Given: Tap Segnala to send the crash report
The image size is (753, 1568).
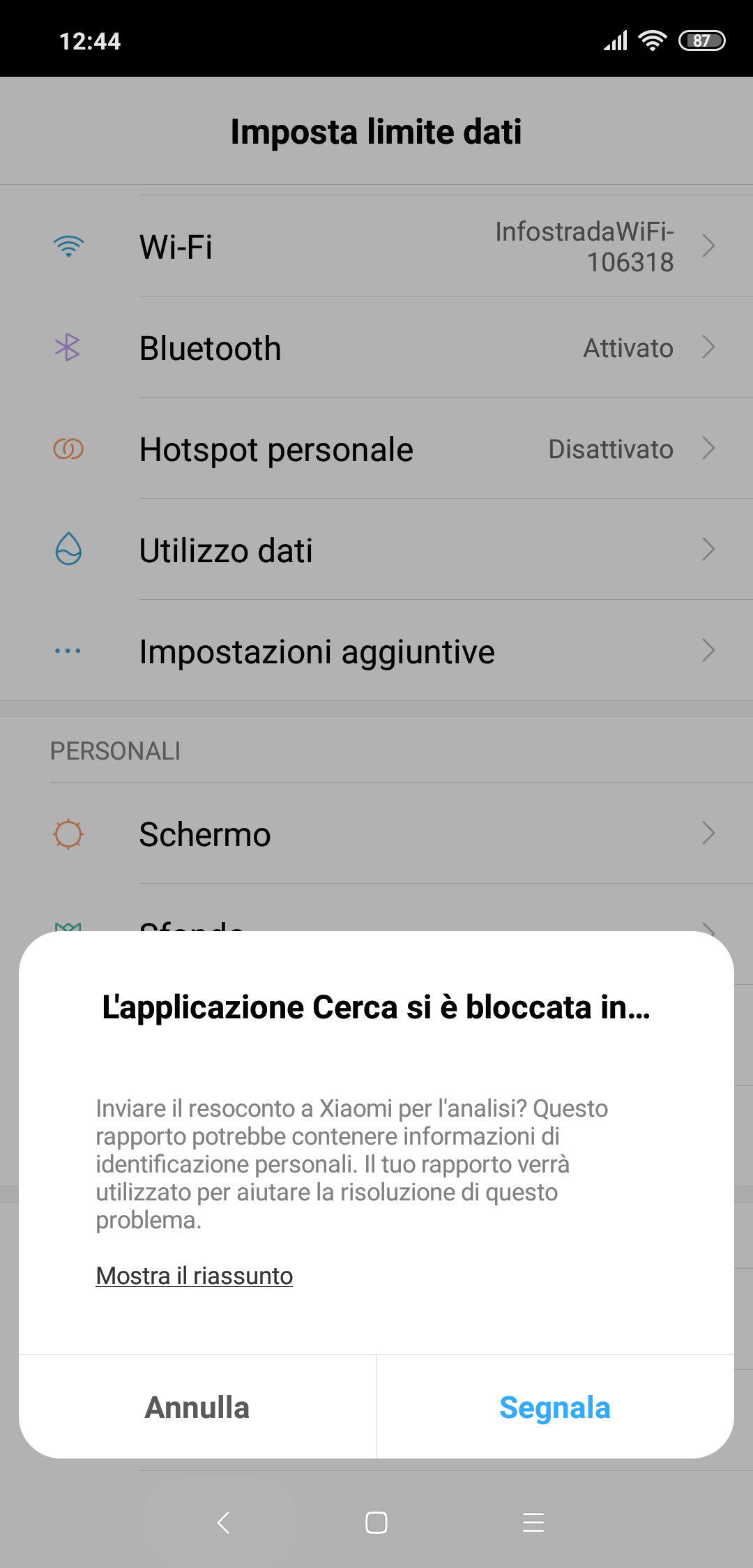Looking at the screenshot, I should tap(555, 1407).
